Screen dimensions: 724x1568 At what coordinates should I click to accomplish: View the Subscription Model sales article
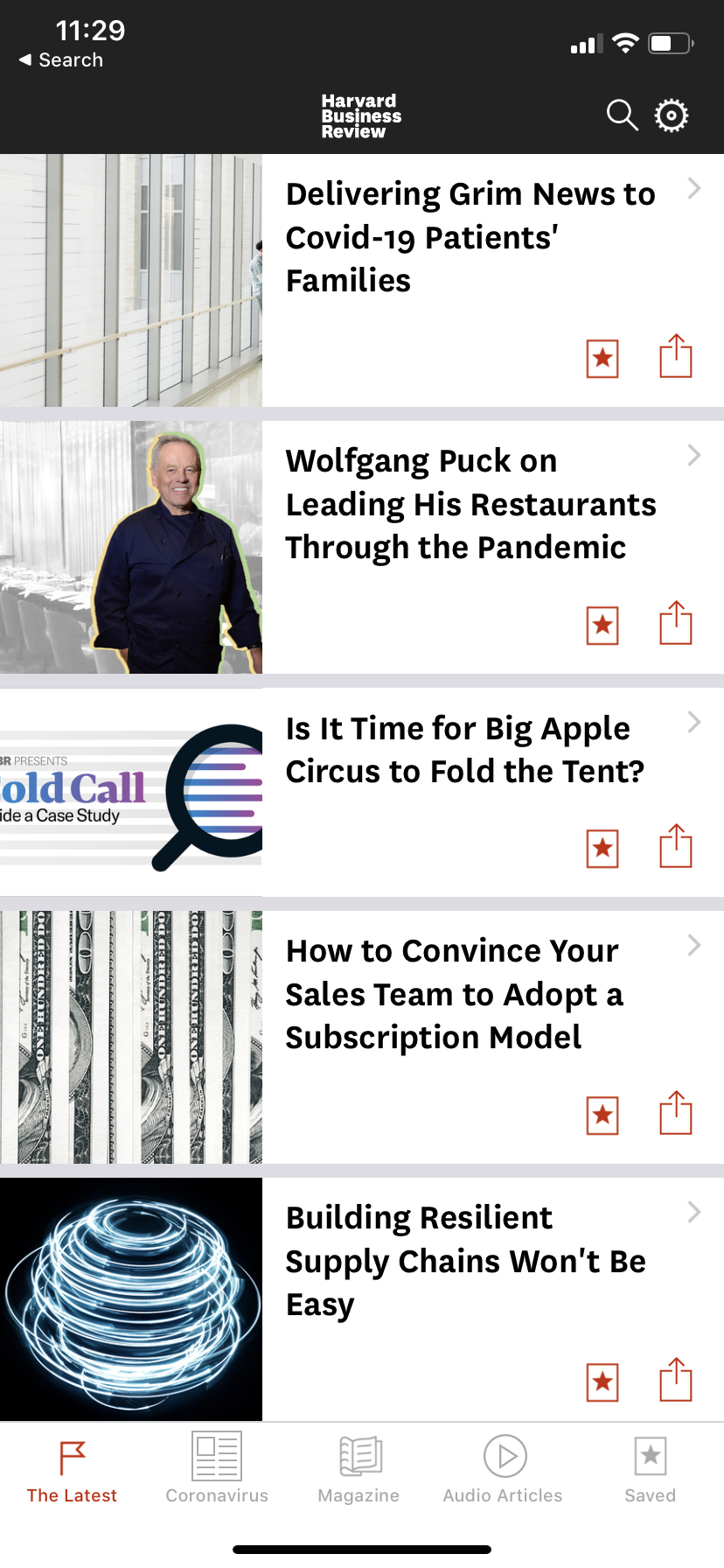(454, 994)
